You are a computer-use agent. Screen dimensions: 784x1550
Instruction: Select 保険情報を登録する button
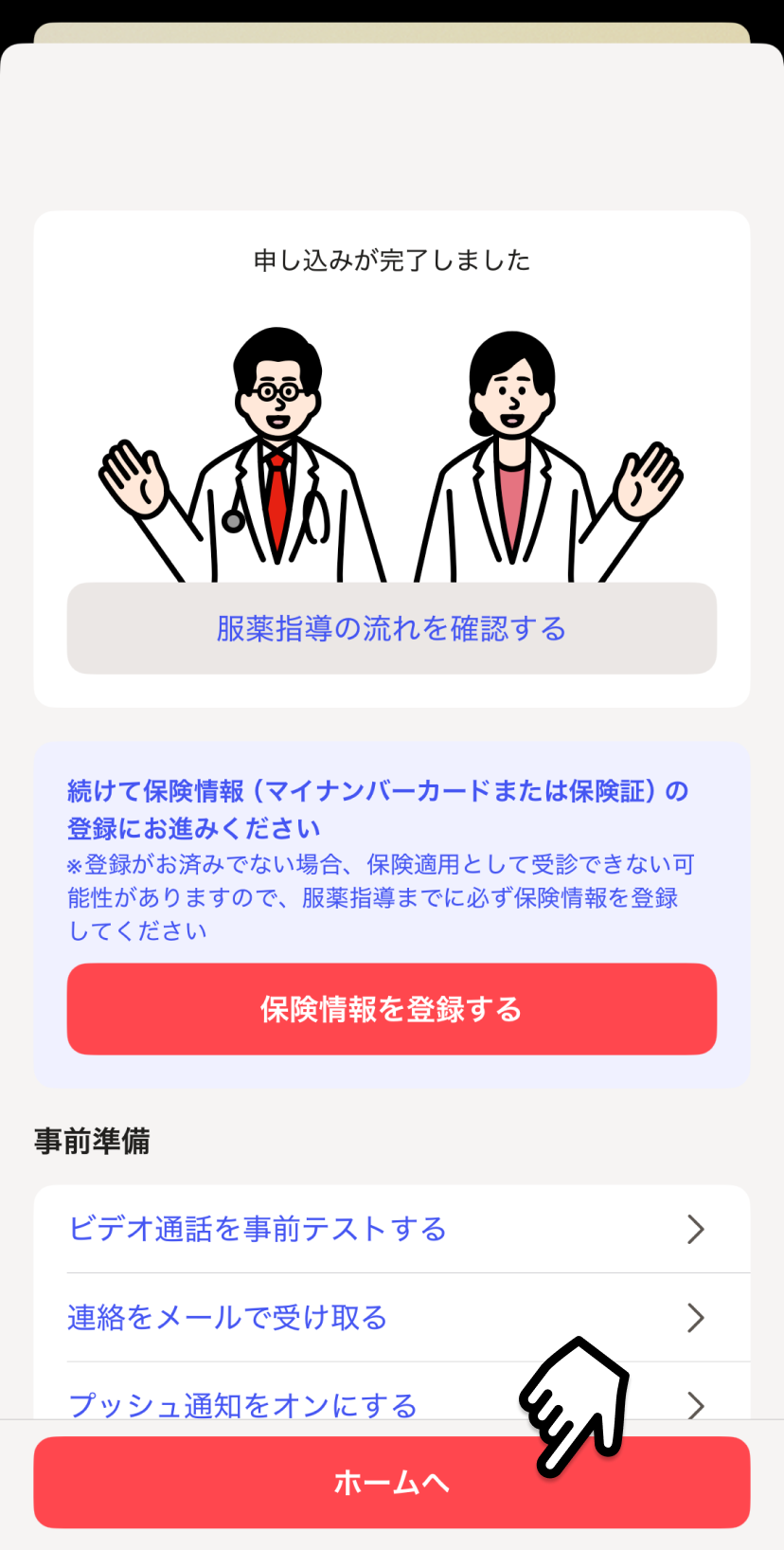(391, 1009)
